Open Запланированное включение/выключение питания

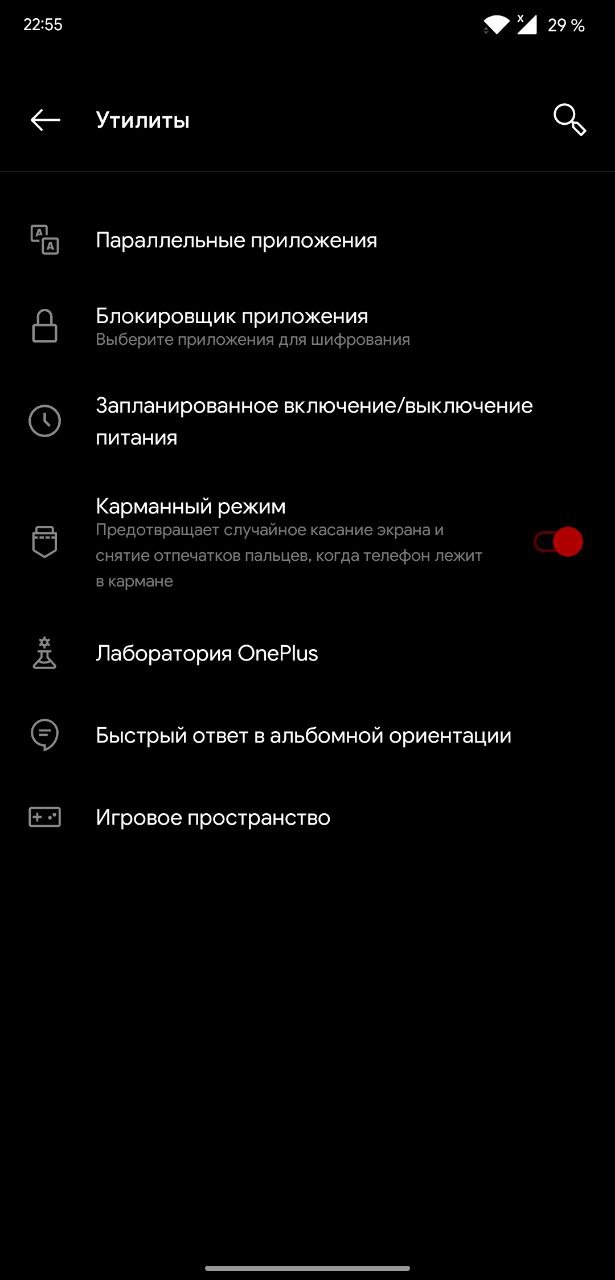click(x=314, y=421)
